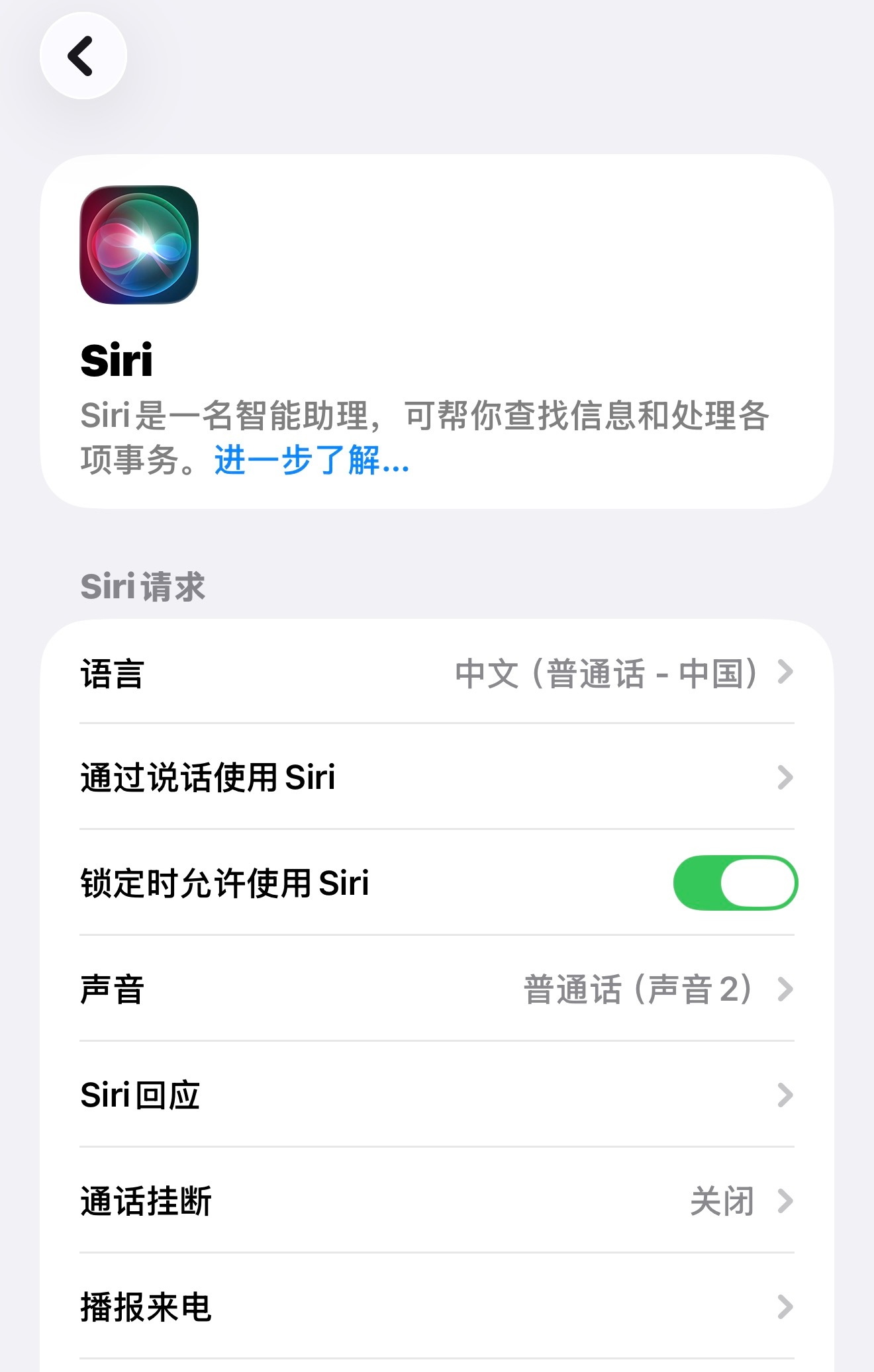Tap the chevron on the 语言 row

(784, 672)
